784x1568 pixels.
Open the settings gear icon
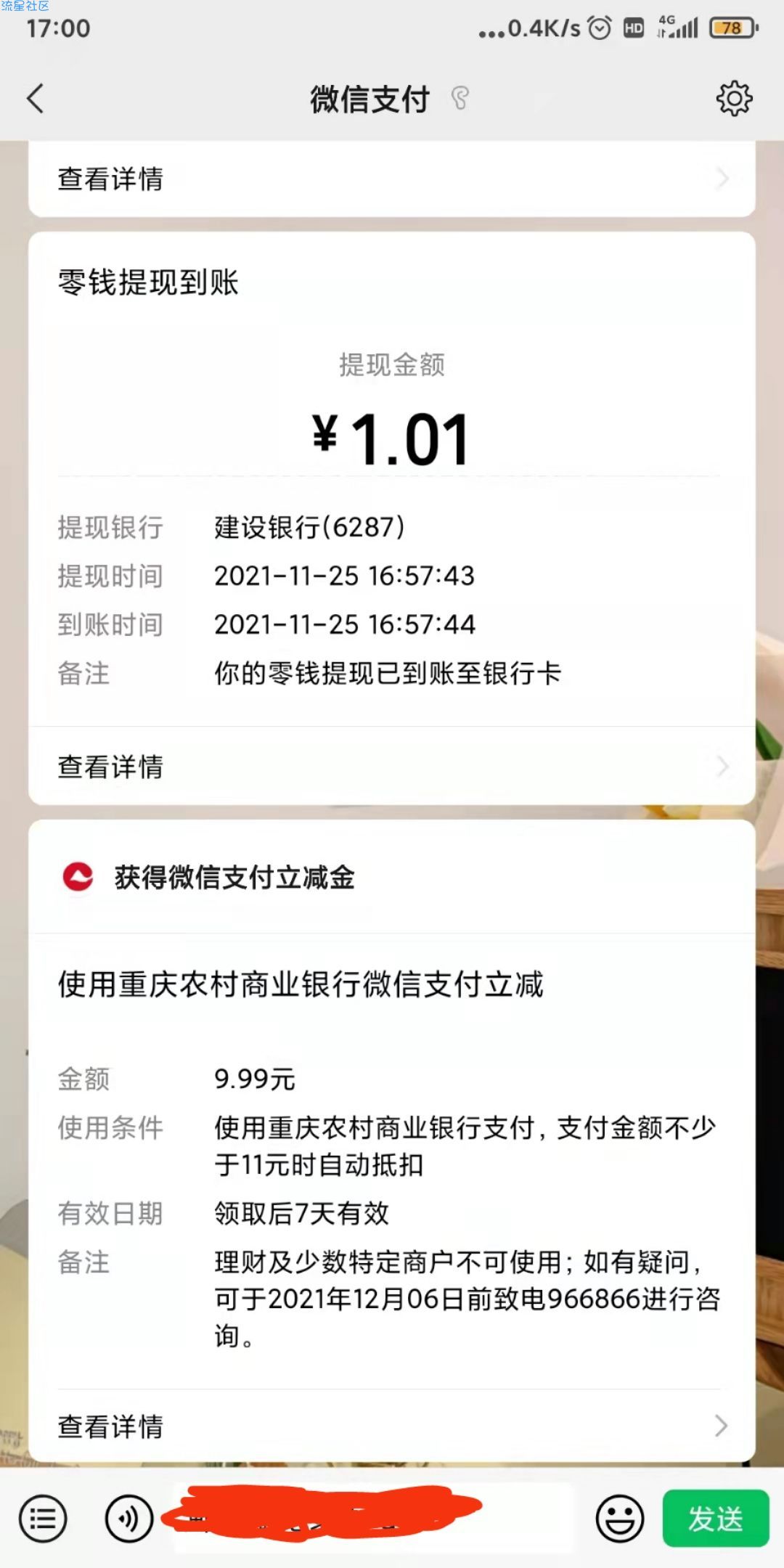(734, 99)
